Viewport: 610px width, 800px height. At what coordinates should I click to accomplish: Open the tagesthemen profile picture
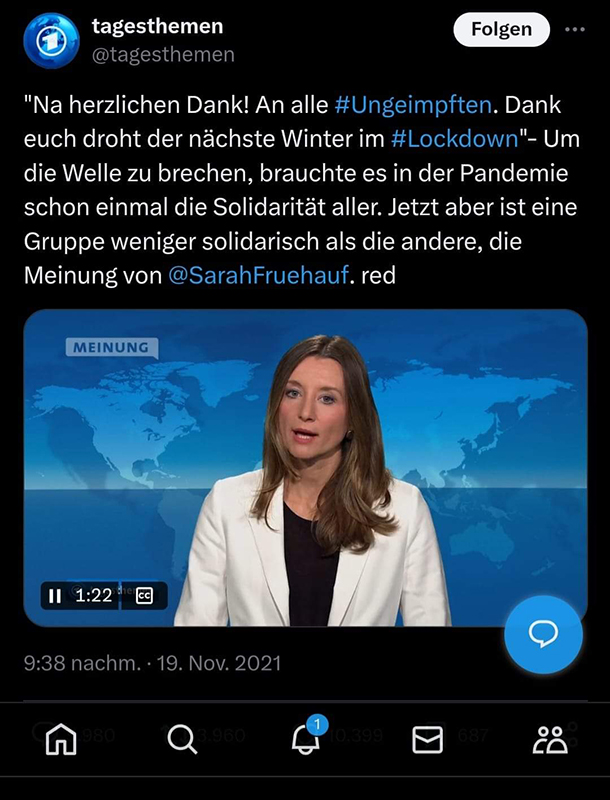pos(51,41)
